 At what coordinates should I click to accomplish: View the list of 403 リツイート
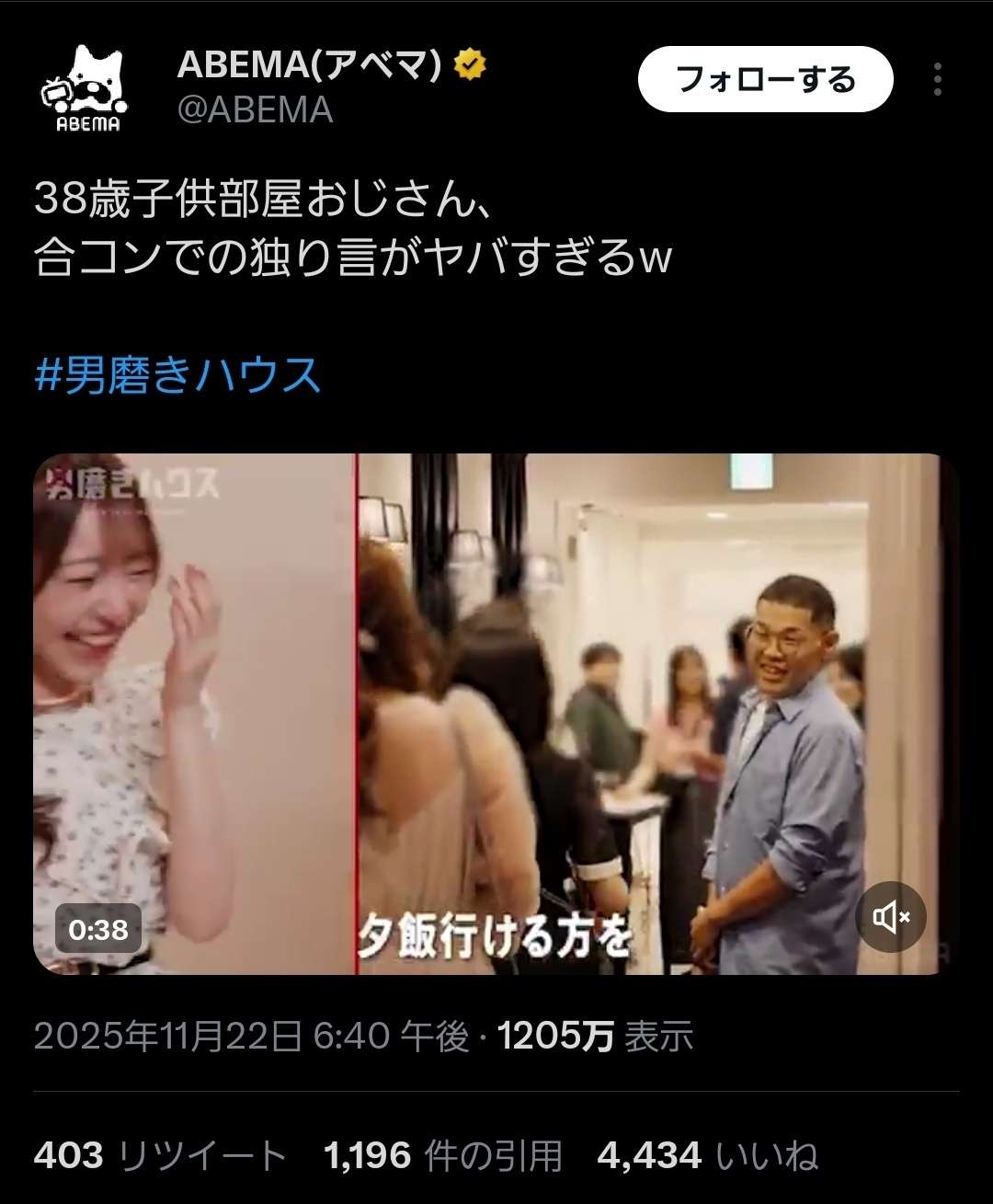click(160, 1155)
